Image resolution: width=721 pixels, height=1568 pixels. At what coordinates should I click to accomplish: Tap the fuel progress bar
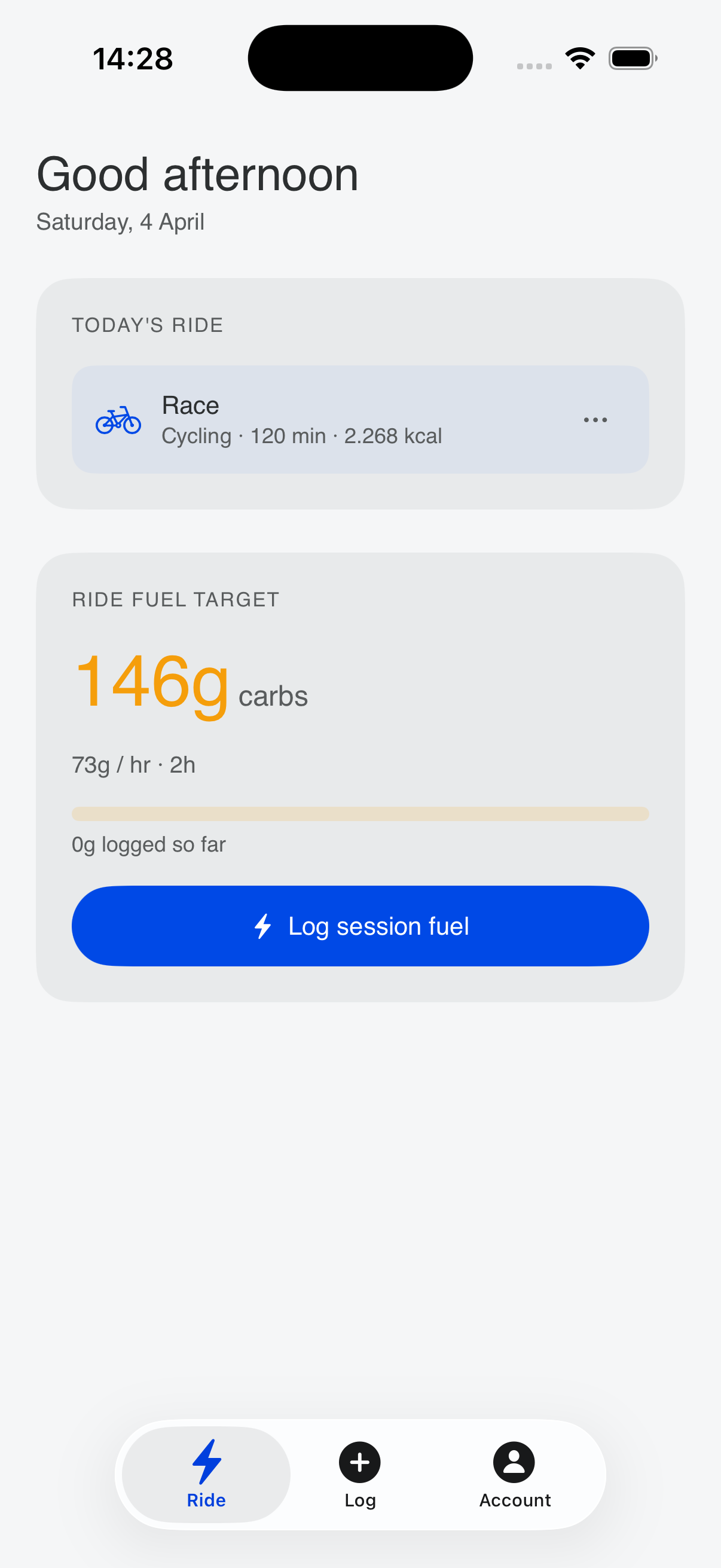coord(360,814)
